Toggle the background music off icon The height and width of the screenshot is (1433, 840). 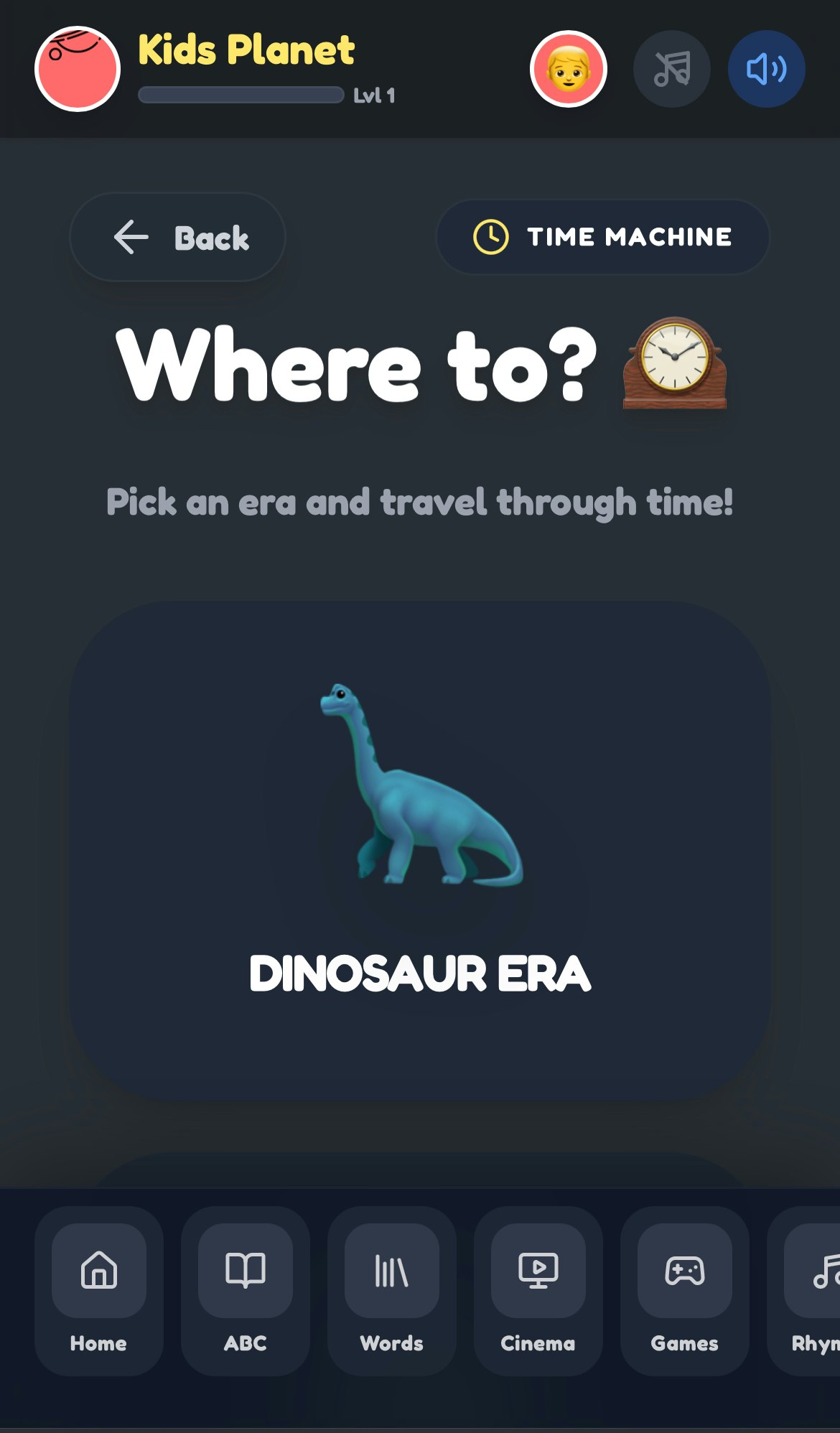(672, 68)
